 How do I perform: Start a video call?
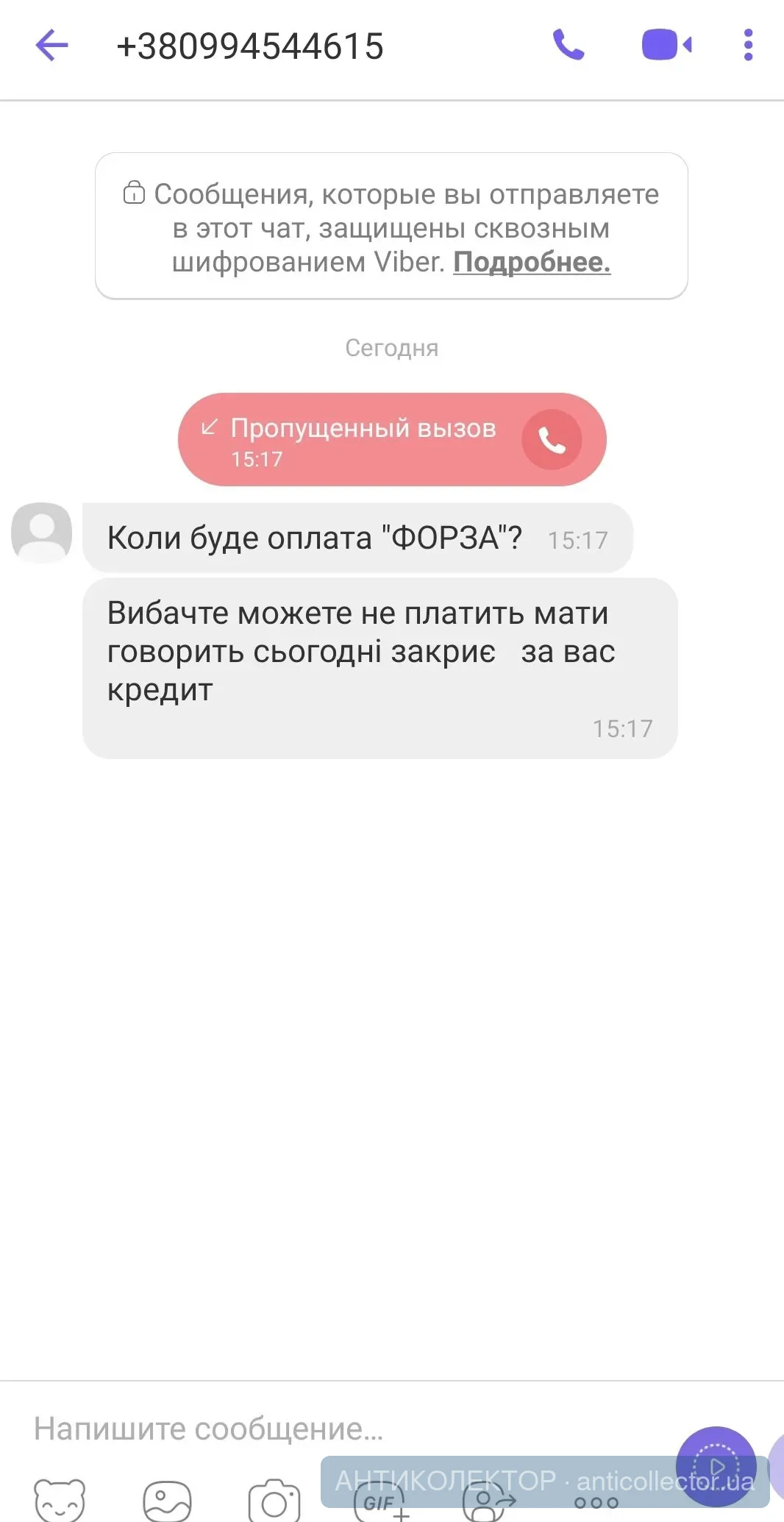666,46
